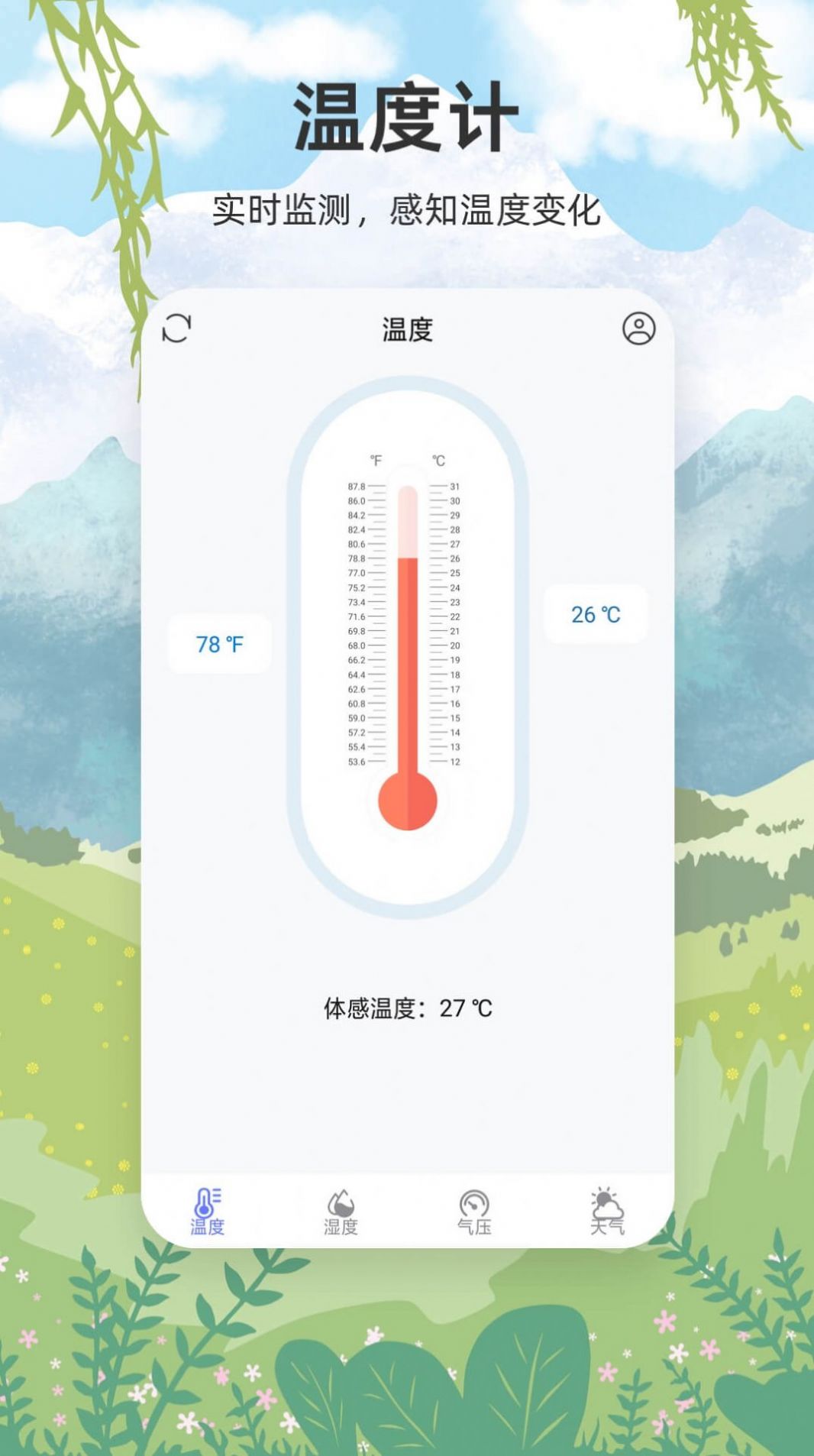The height and width of the screenshot is (1456, 814).
Task: Tap the 78 ℉ reading label
Action: 220,642
